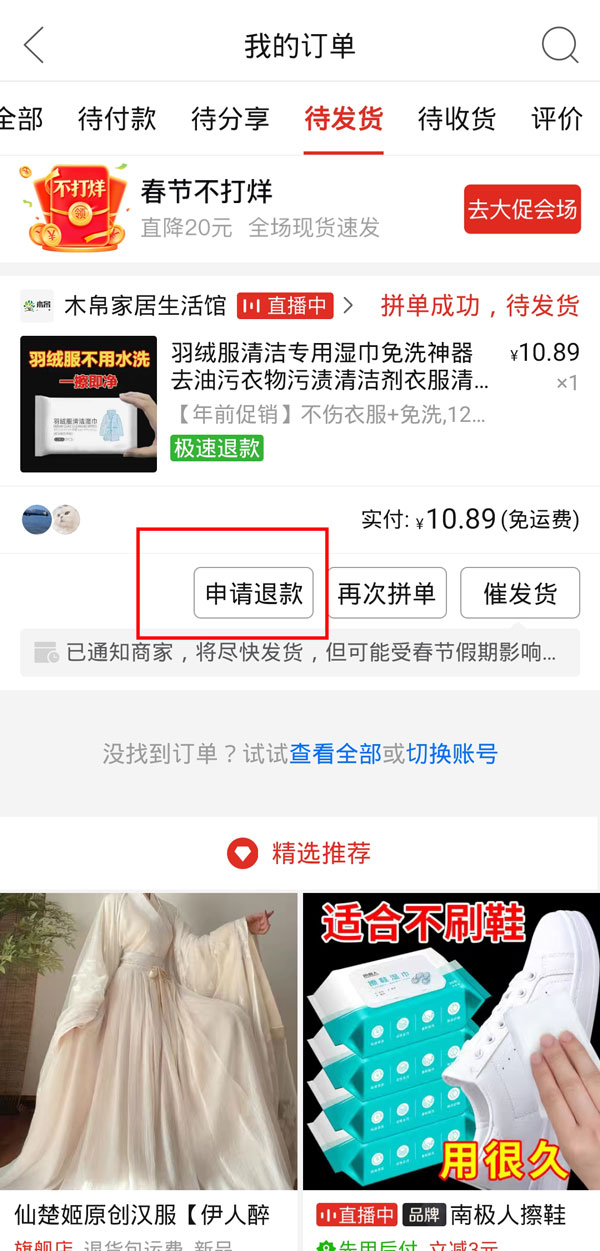Open the 木帛家居生活馆 store page
This screenshot has height=1251, width=600.
pos(145,305)
